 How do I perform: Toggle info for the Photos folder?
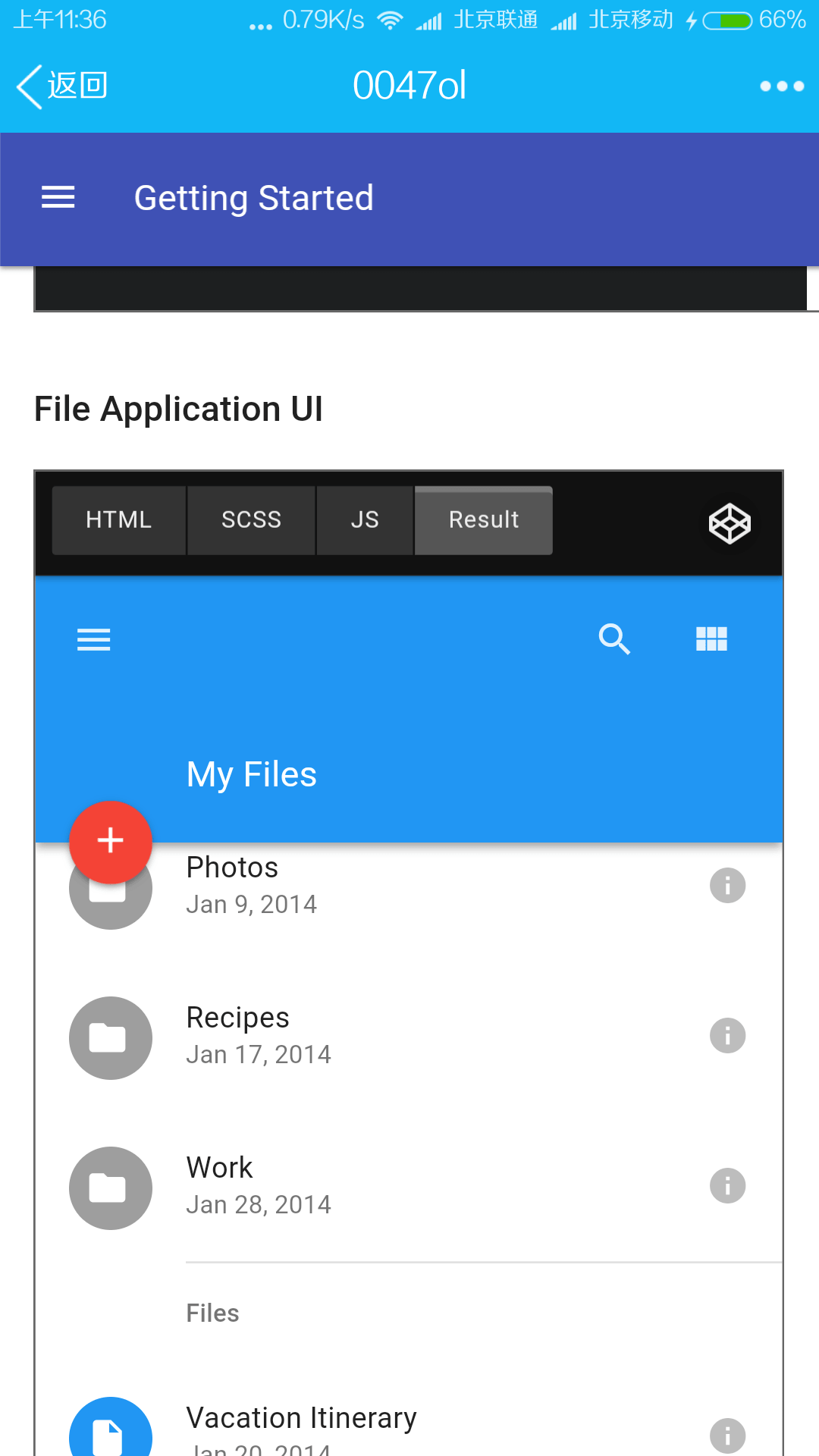click(727, 884)
